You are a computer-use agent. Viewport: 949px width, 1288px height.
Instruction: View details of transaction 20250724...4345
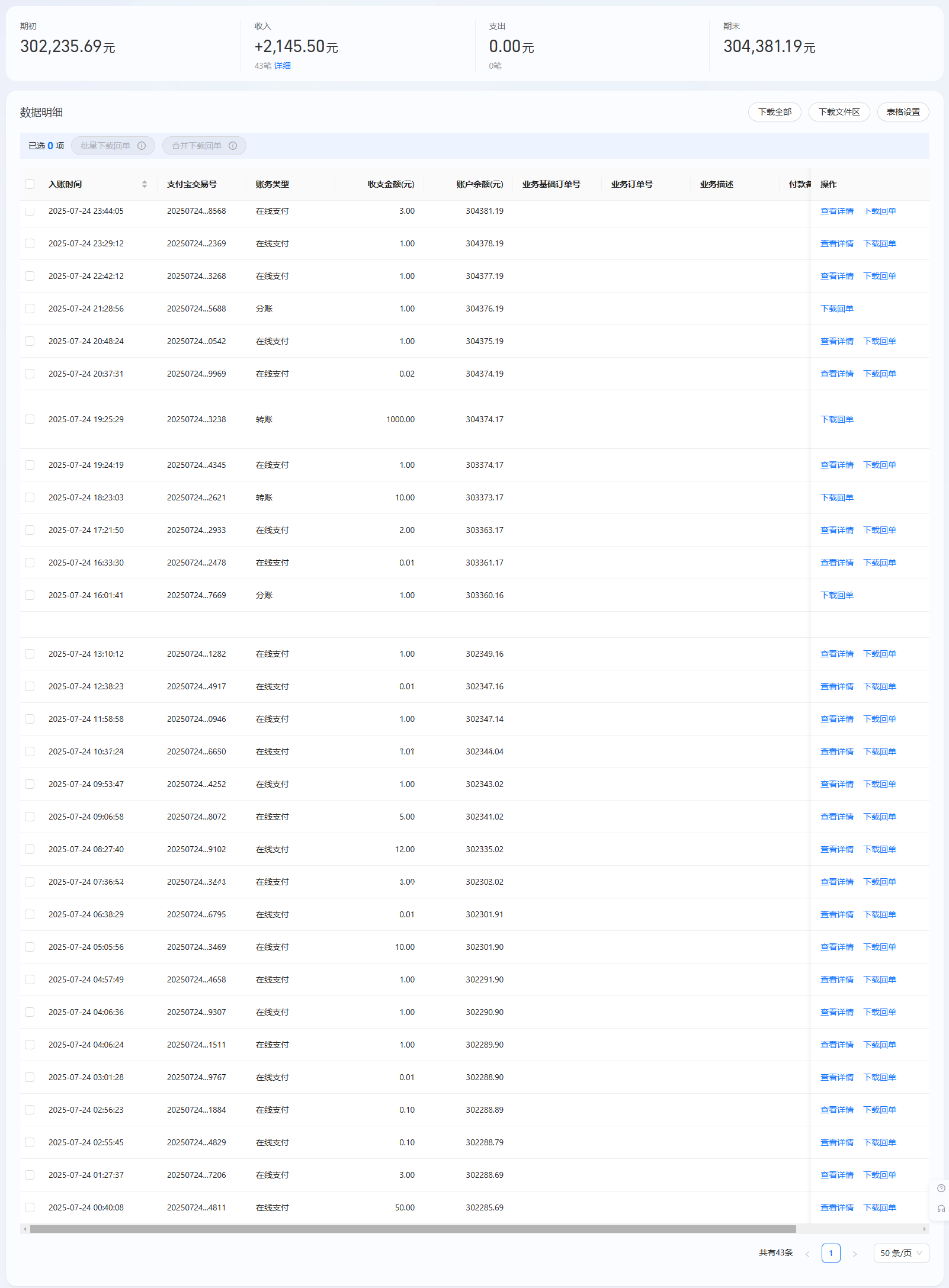(836, 465)
